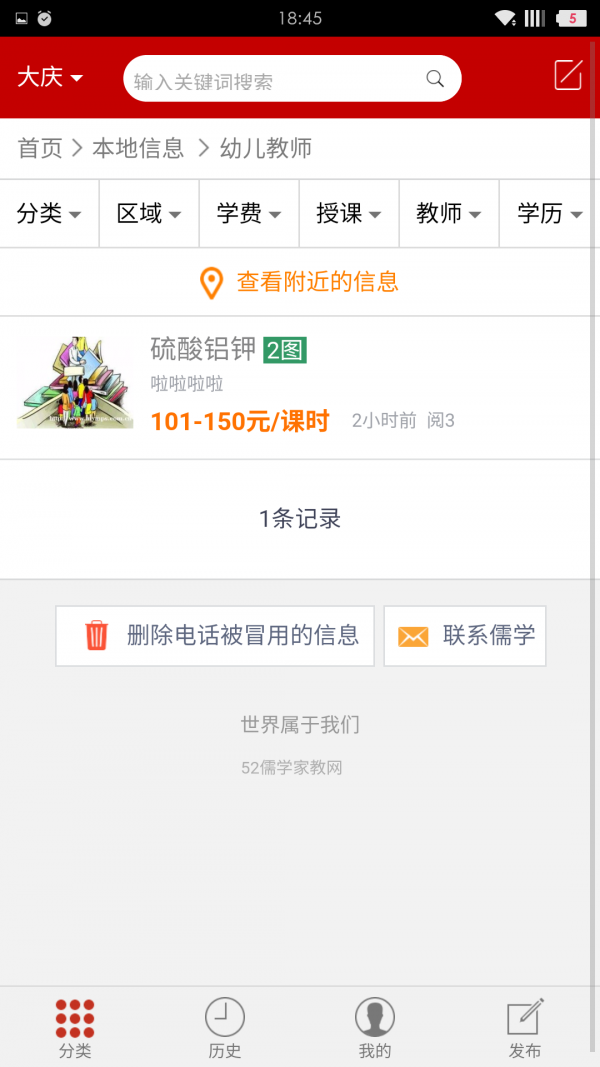The height and width of the screenshot is (1067, 600).
Task: Tap the search magnifier icon
Action: pyautogui.click(x=435, y=79)
